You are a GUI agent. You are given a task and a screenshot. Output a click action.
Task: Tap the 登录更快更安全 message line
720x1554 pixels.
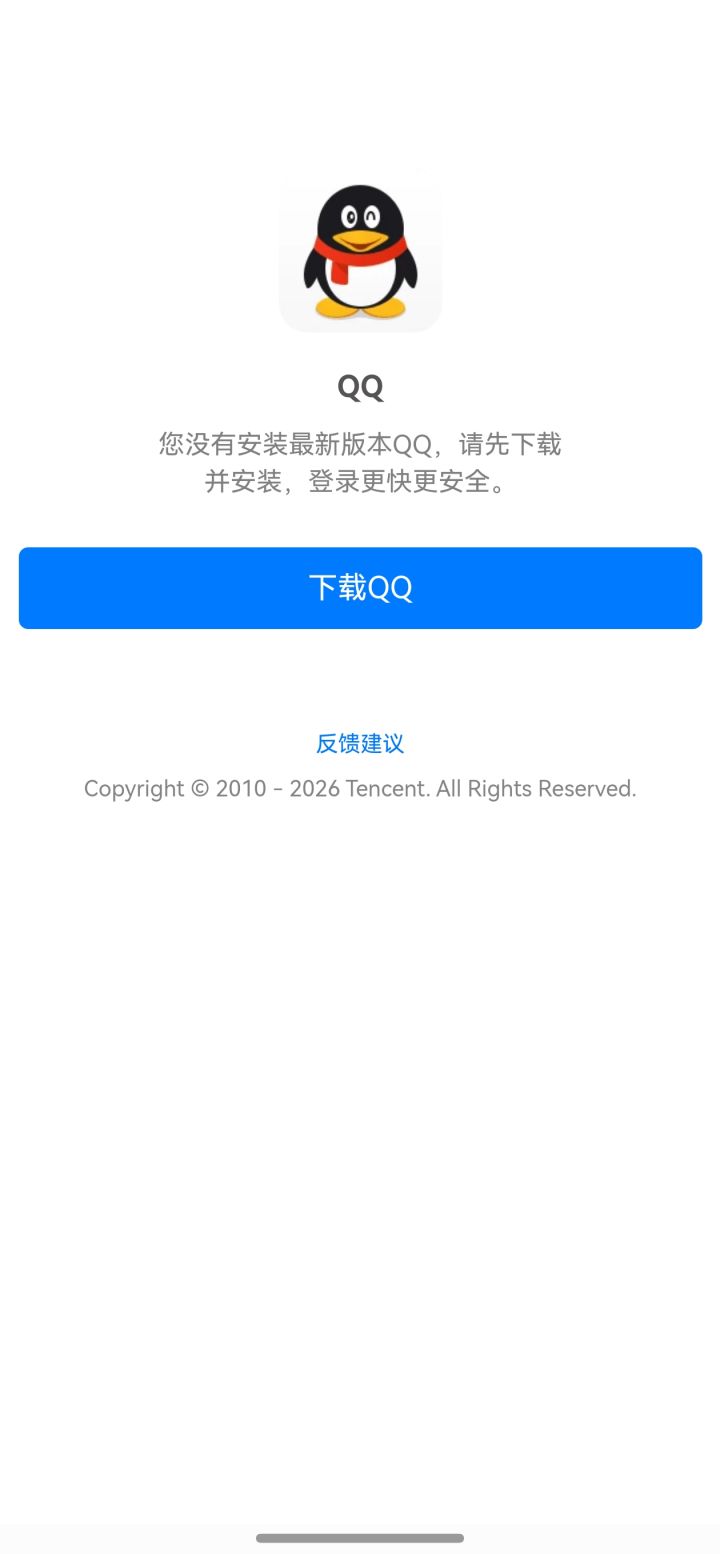360,481
